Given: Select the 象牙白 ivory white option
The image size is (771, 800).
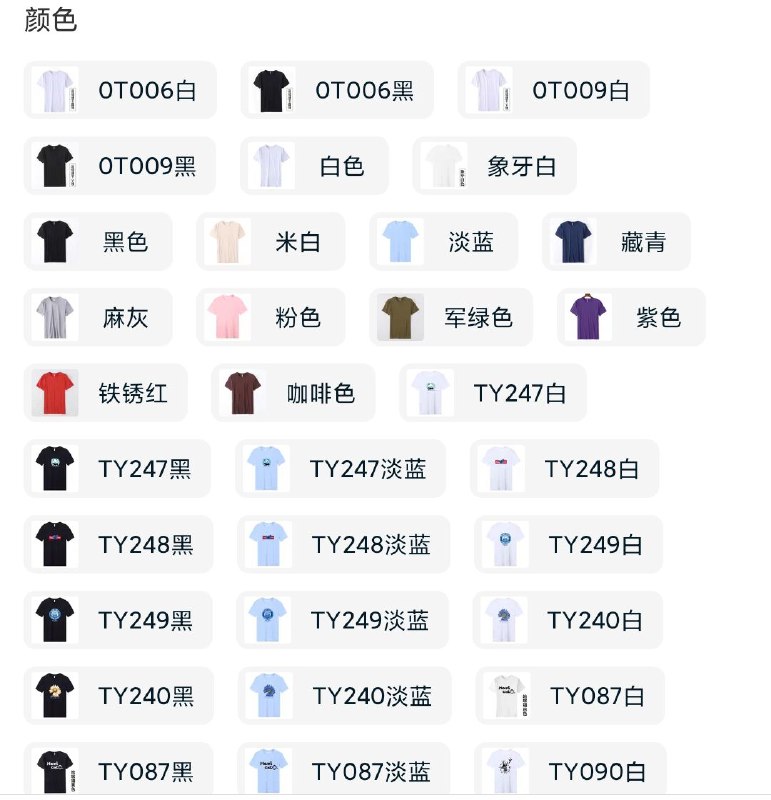Looking at the screenshot, I should (494, 166).
